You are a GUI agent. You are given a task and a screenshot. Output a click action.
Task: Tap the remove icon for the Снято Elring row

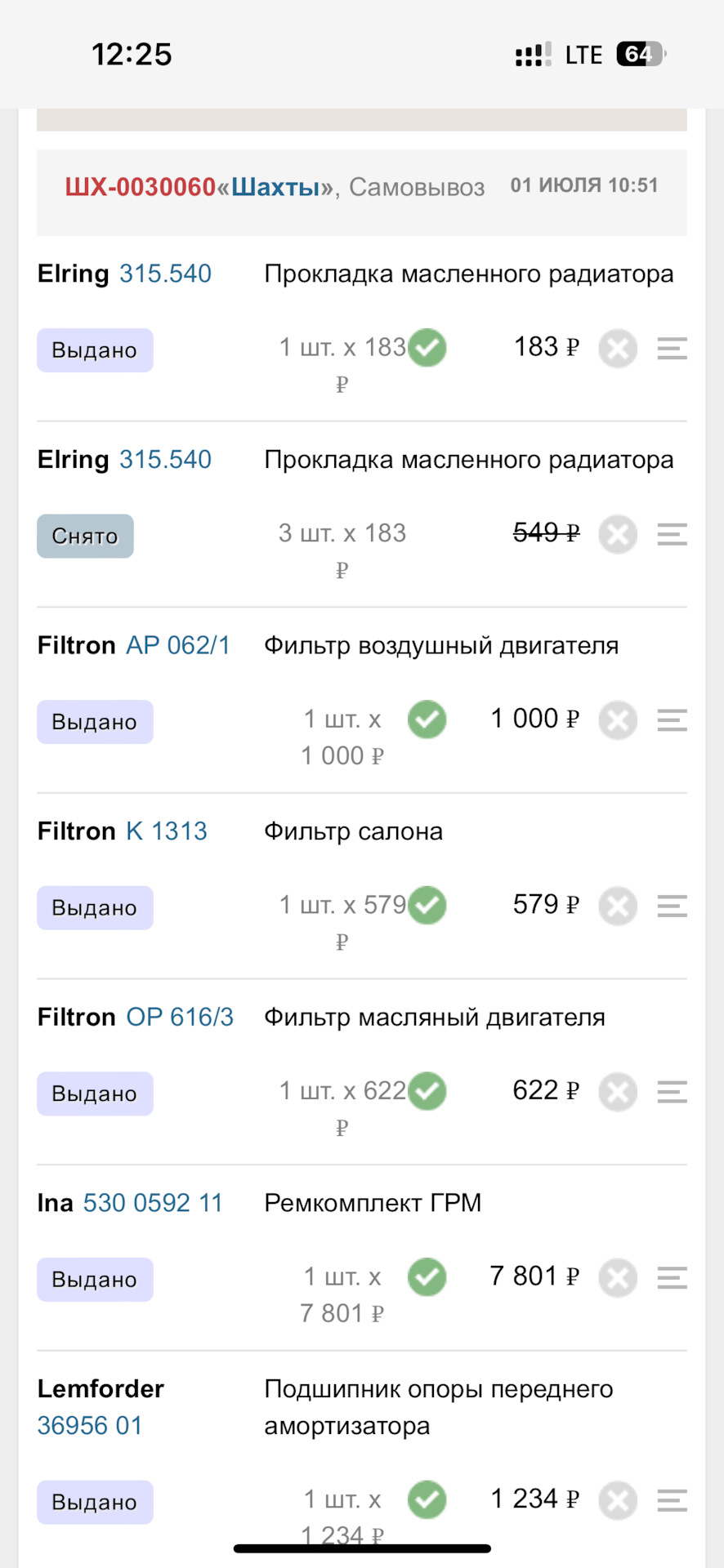point(618,535)
